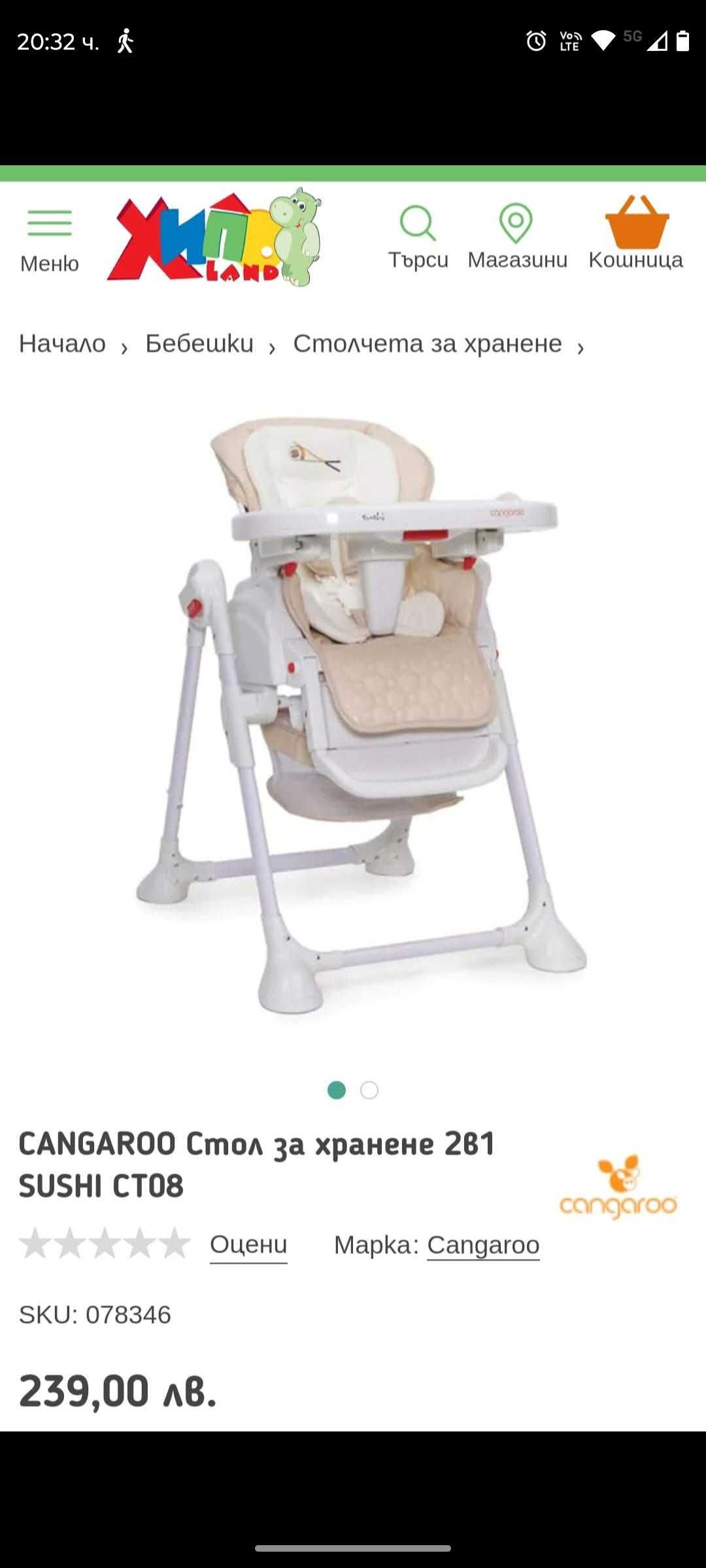Tap the Оцени rating link

point(248,1244)
